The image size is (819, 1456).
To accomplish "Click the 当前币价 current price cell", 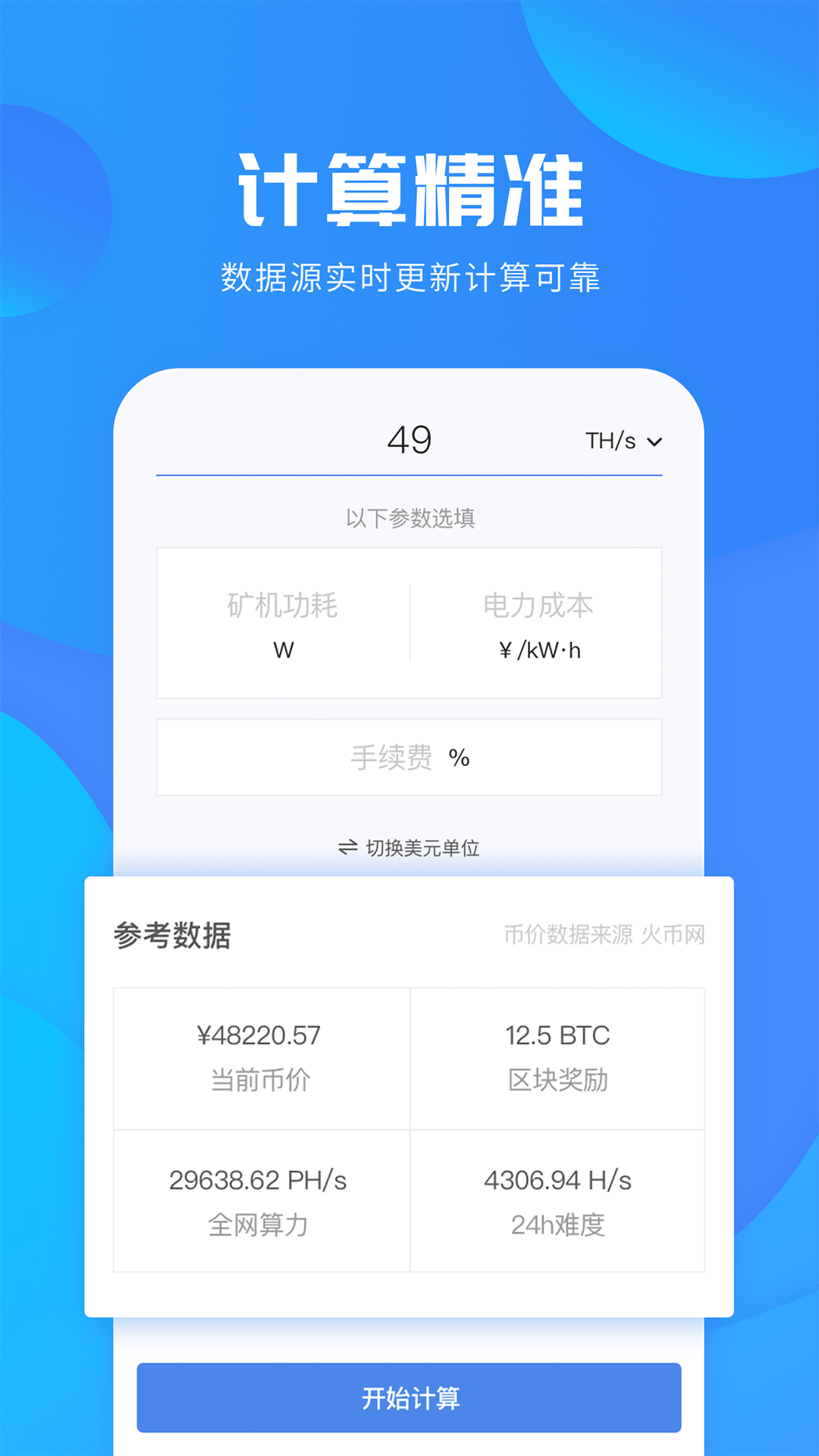I will pyautogui.click(x=260, y=1056).
